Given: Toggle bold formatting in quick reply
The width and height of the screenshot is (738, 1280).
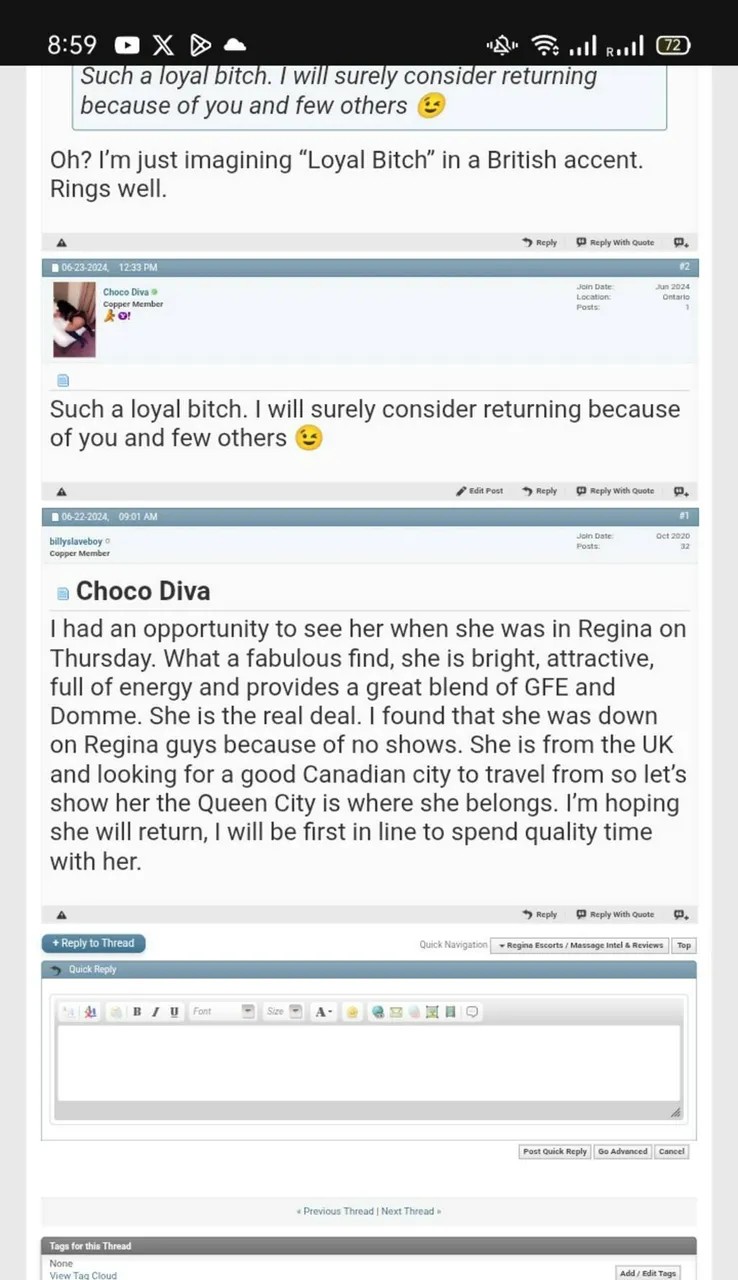Looking at the screenshot, I should [x=137, y=1012].
